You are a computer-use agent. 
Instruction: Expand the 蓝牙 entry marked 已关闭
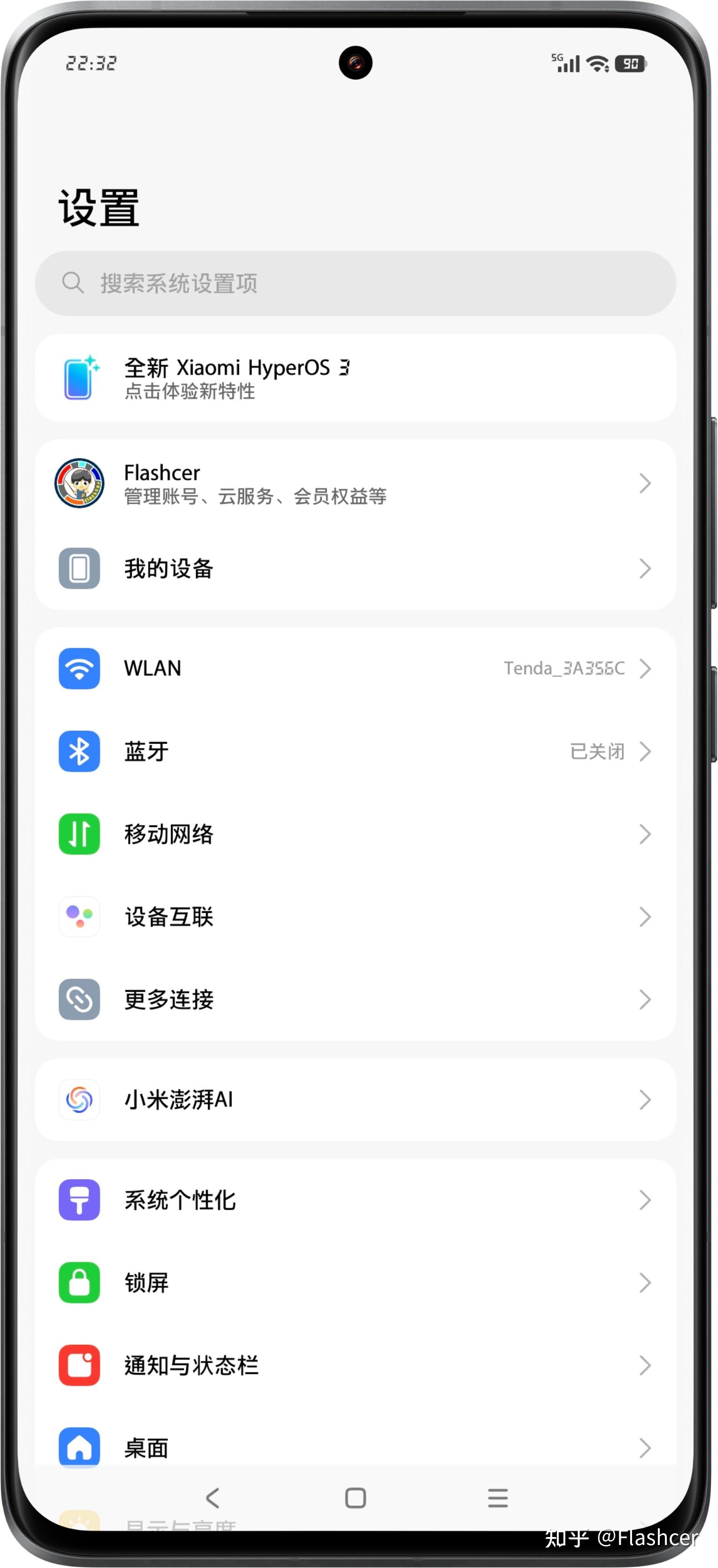645,752
